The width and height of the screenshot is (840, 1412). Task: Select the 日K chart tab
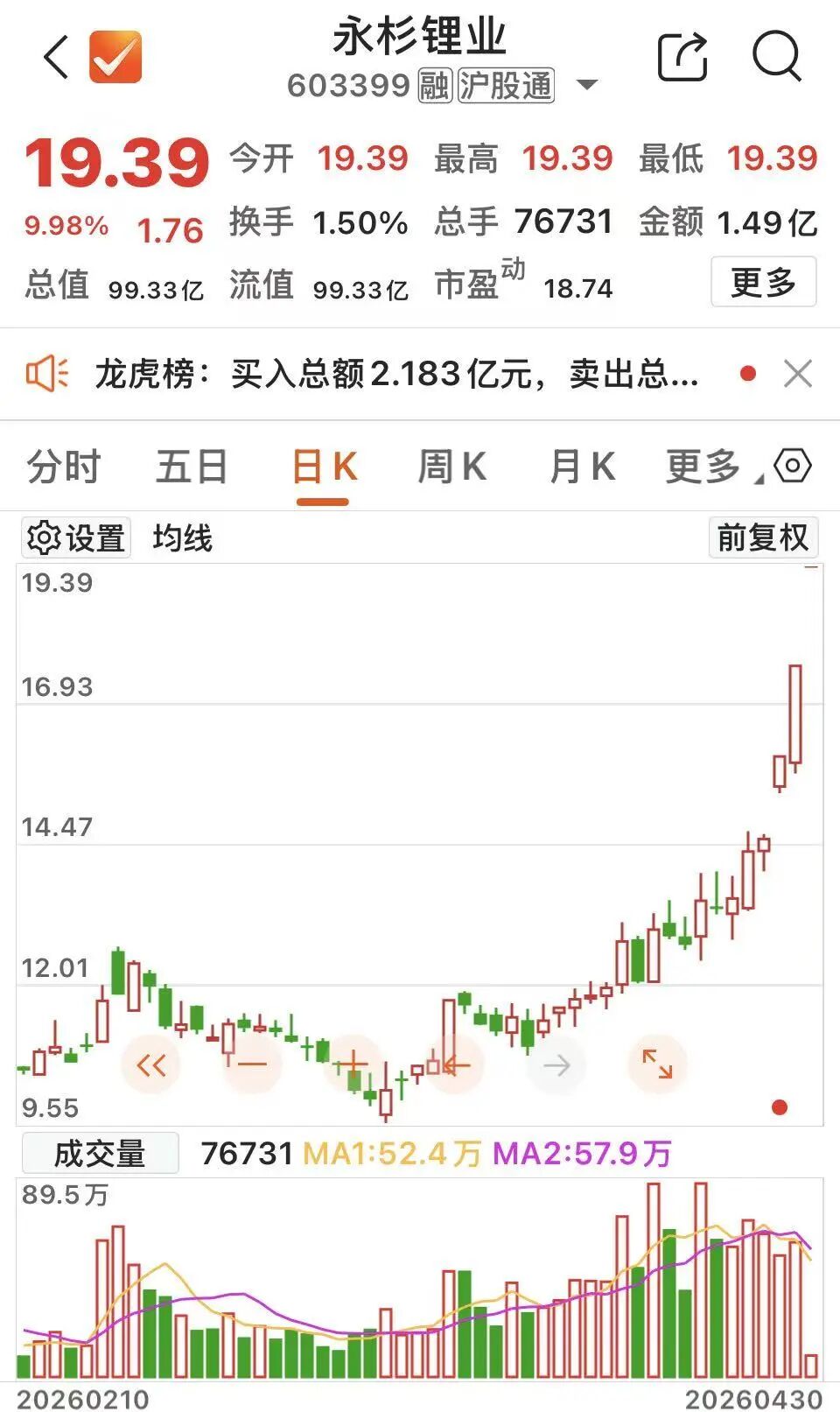pyautogui.click(x=323, y=467)
